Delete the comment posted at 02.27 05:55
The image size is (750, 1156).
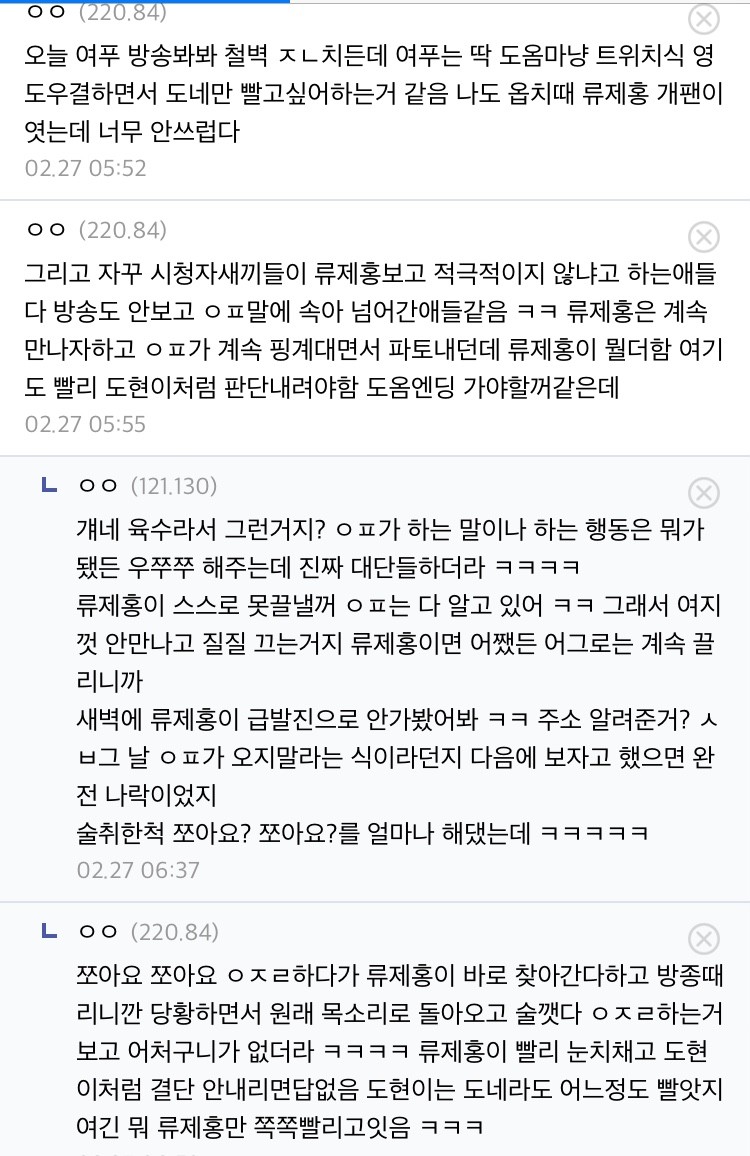click(704, 237)
